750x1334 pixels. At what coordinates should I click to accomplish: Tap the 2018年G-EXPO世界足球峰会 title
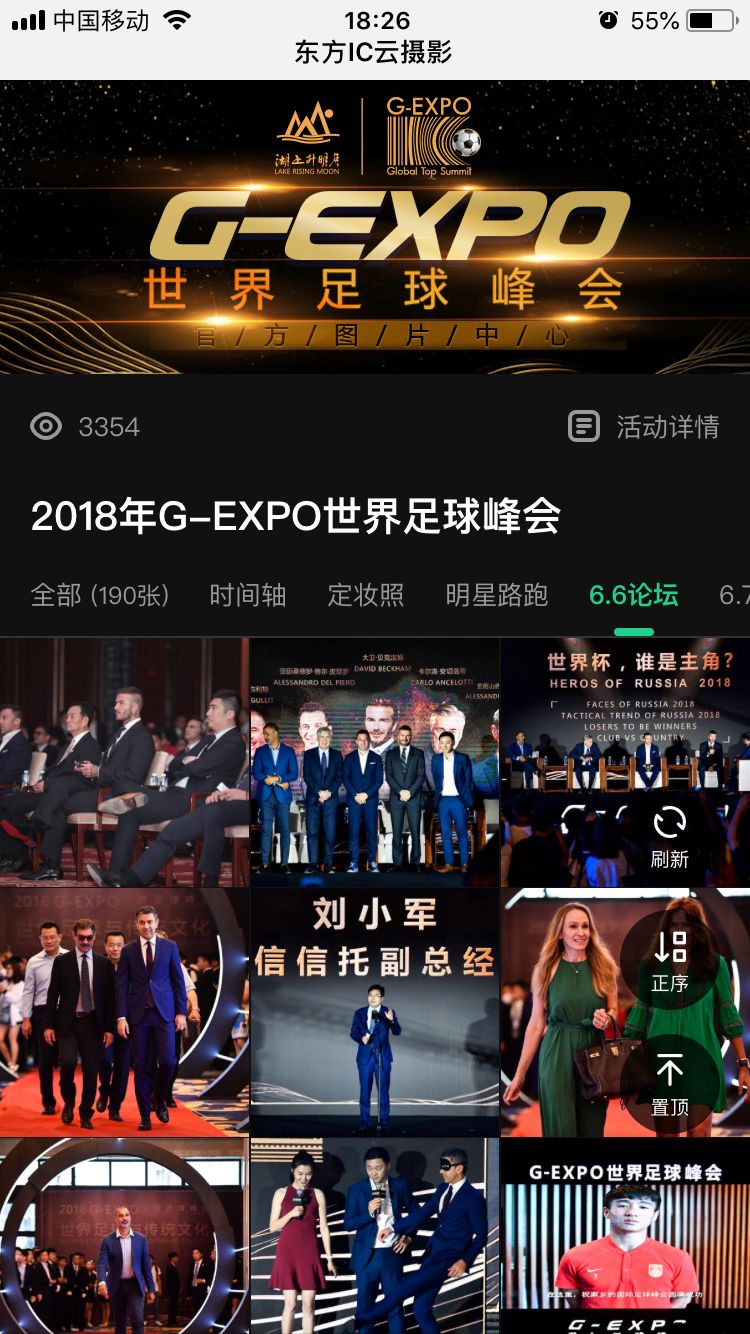pos(300,513)
